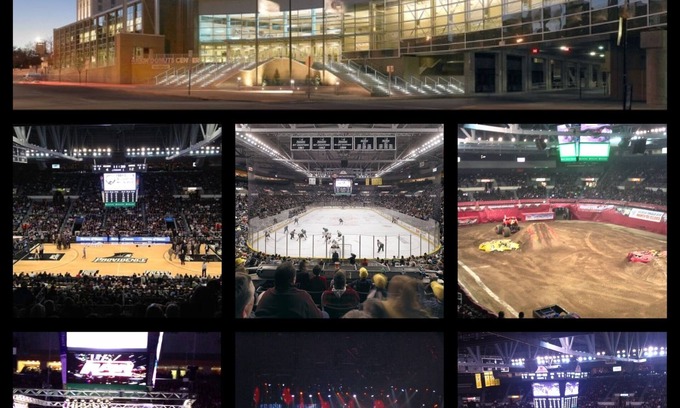680x408 pixels.
Task: Open the arena exterior night photo
Action: click(339, 53)
